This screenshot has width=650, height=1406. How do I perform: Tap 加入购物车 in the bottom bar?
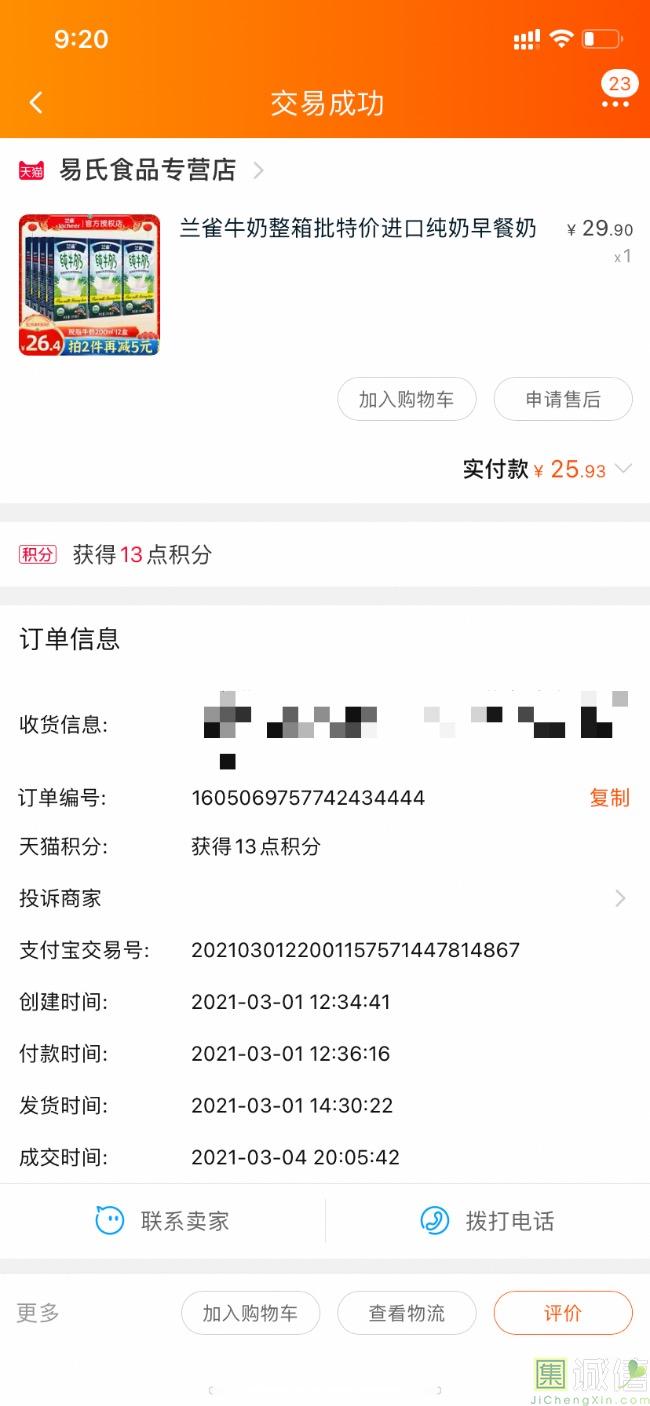pos(250,1313)
